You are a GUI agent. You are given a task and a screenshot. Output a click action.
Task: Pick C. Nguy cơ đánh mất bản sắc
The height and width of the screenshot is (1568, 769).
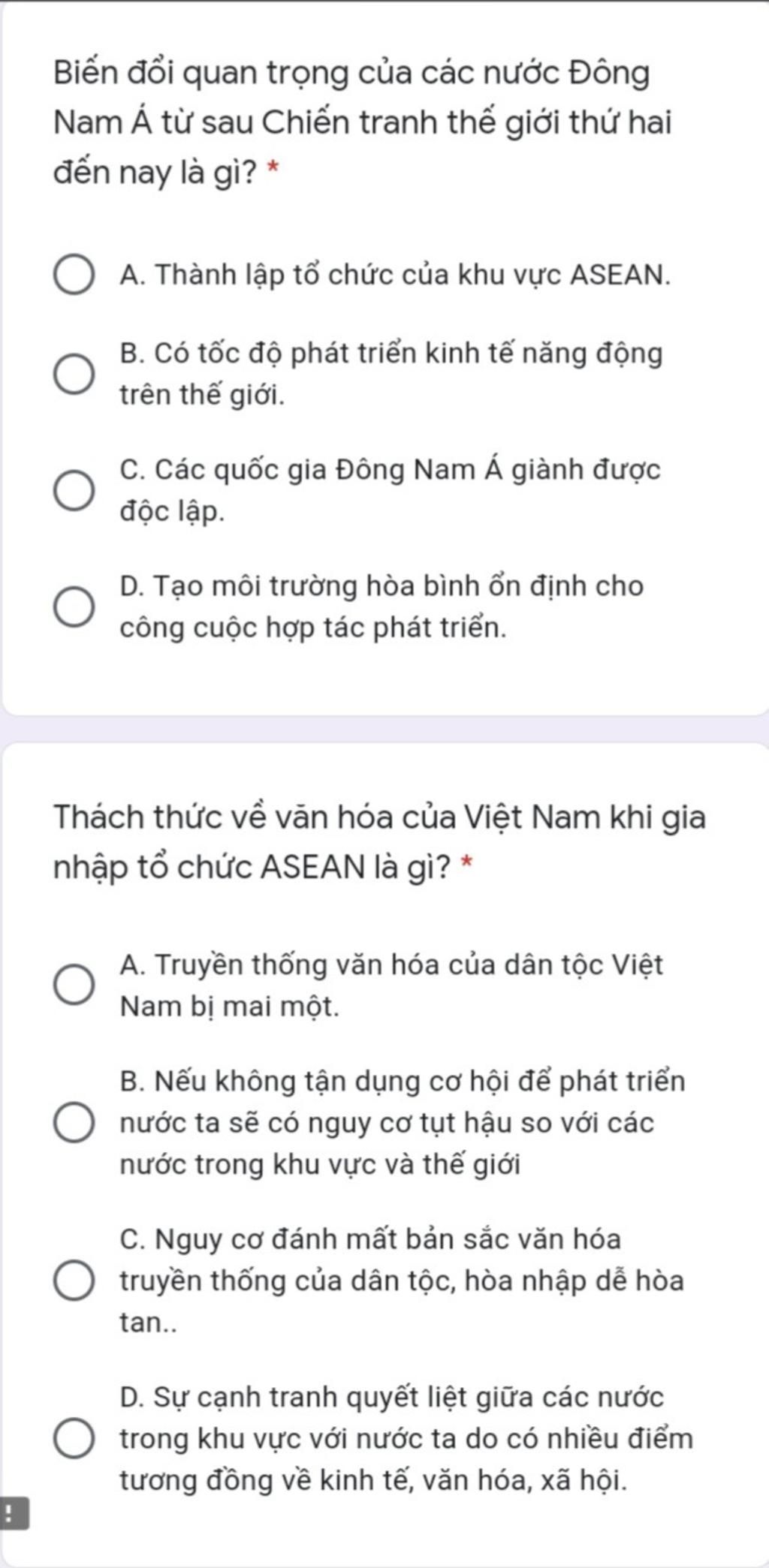click(74, 1281)
